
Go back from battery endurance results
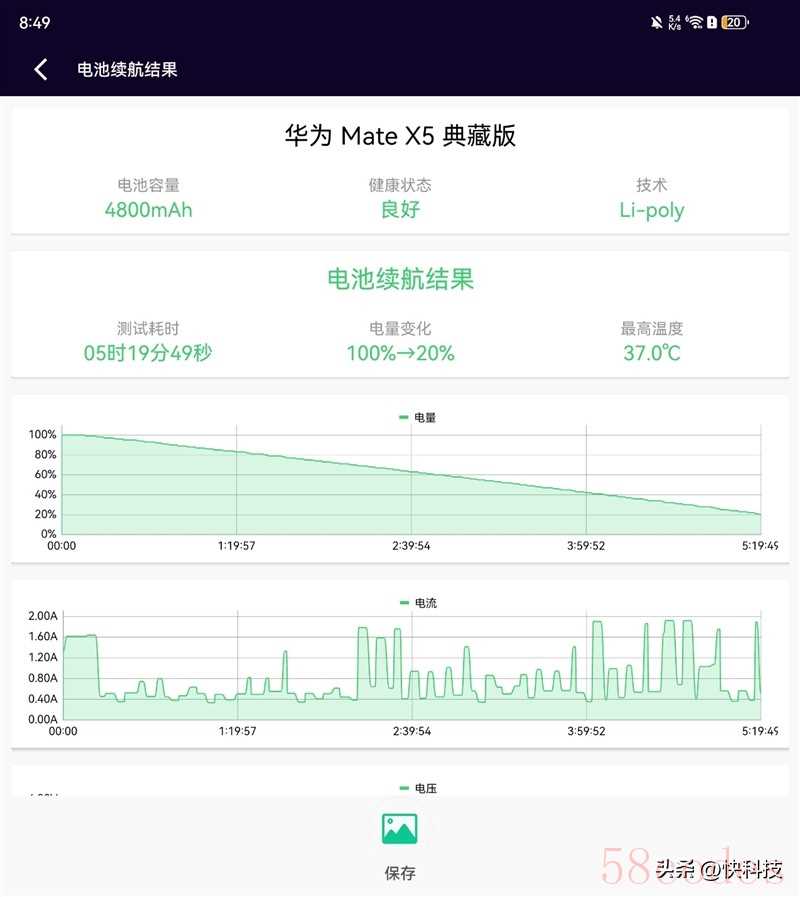pyautogui.click(x=40, y=69)
